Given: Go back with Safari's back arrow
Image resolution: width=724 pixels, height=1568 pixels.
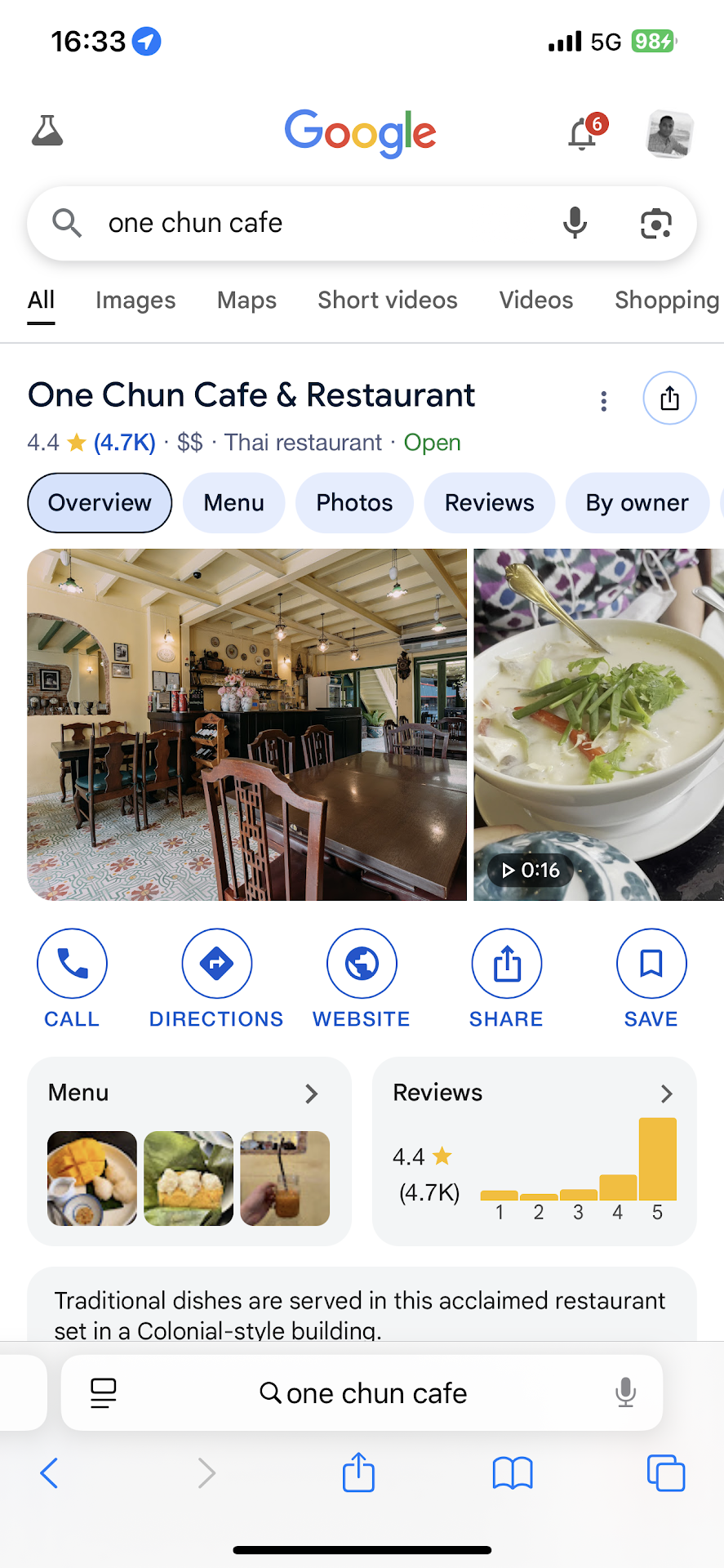Looking at the screenshot, I should (49, 1473).
